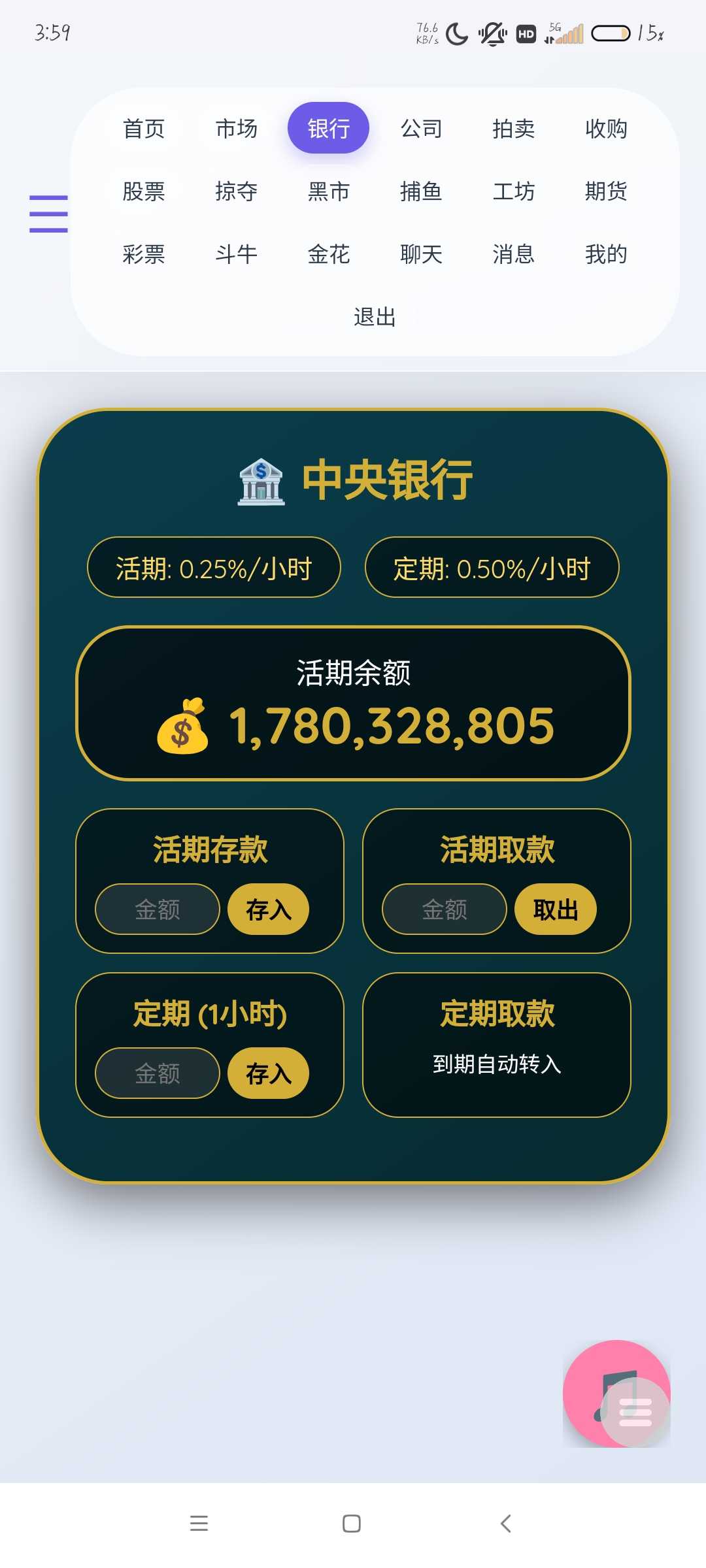Image resolution: width=706 pixels, height=1568 pixels.
Task: Focus the 活期存款 amount field
Action: point(158,909)
